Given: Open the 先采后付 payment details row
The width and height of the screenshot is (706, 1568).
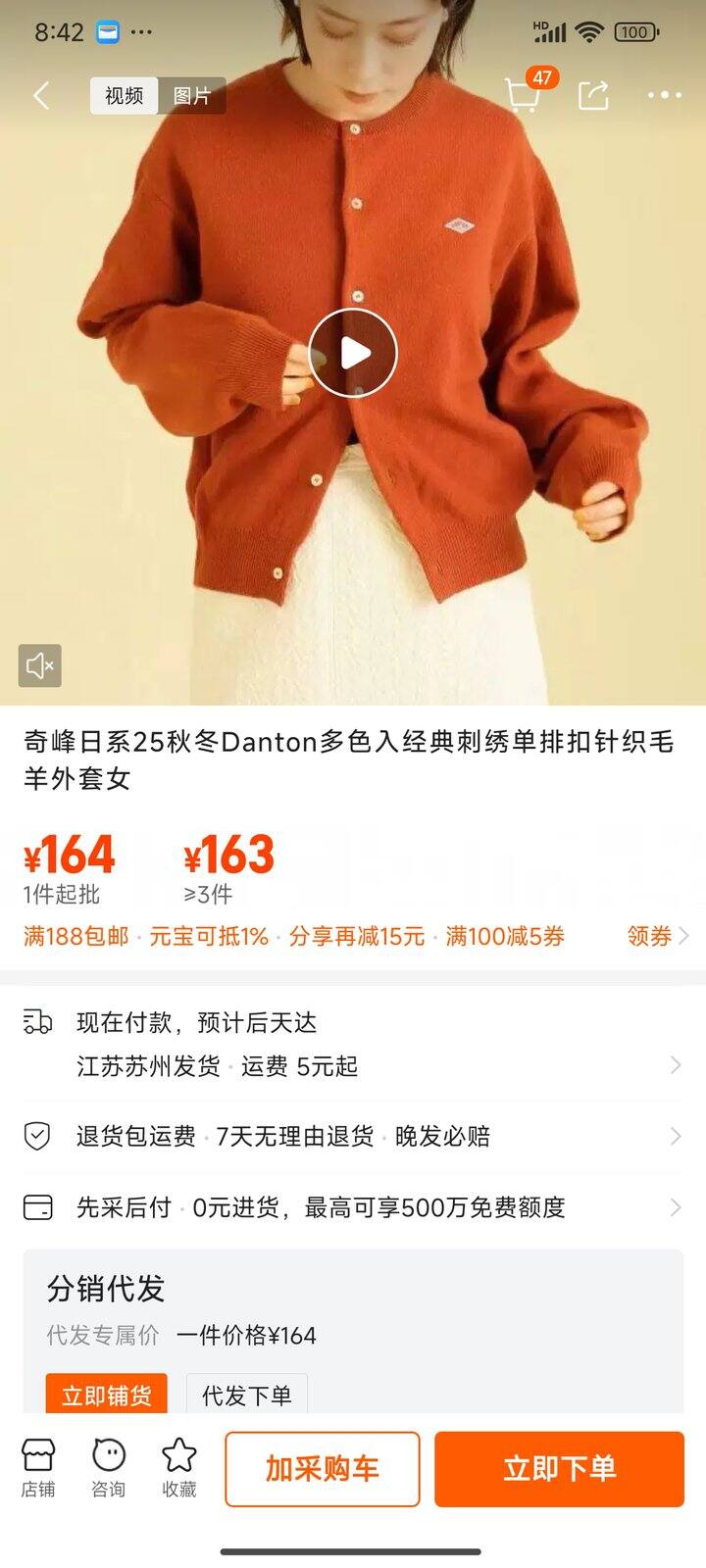Looking at the screenshot, I should [x=353, y=1206].
